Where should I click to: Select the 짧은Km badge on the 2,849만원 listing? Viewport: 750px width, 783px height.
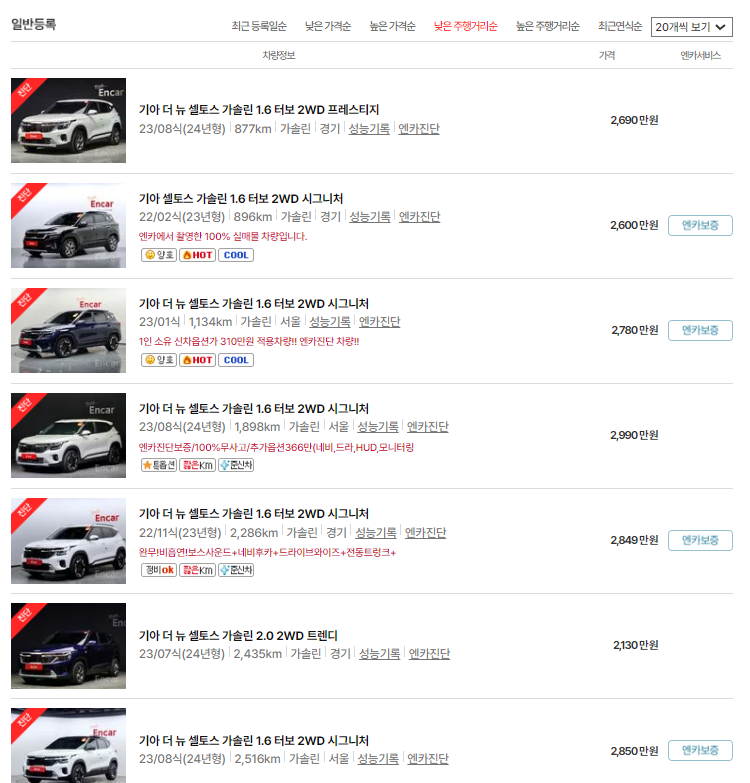[x=197, y=569]
